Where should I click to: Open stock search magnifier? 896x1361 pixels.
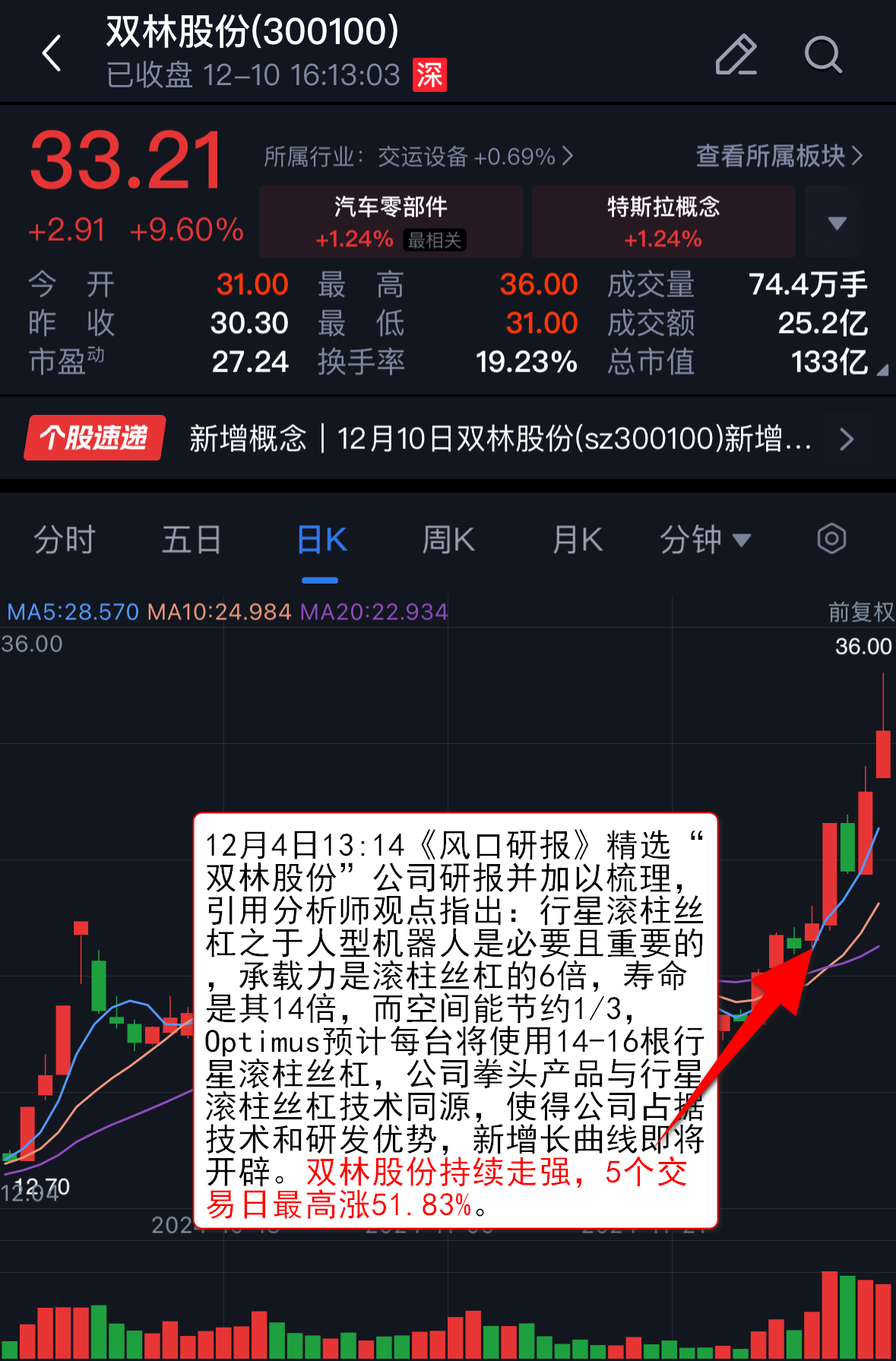[823, 55]
